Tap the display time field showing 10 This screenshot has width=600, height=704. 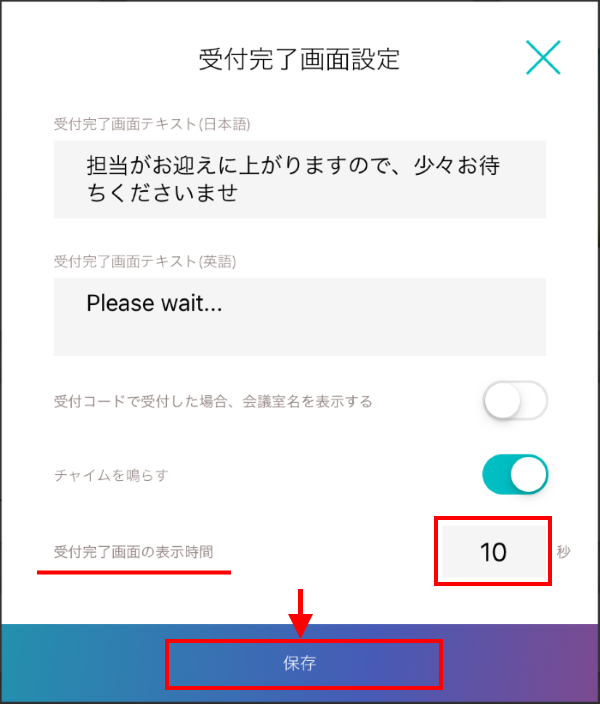493,551
